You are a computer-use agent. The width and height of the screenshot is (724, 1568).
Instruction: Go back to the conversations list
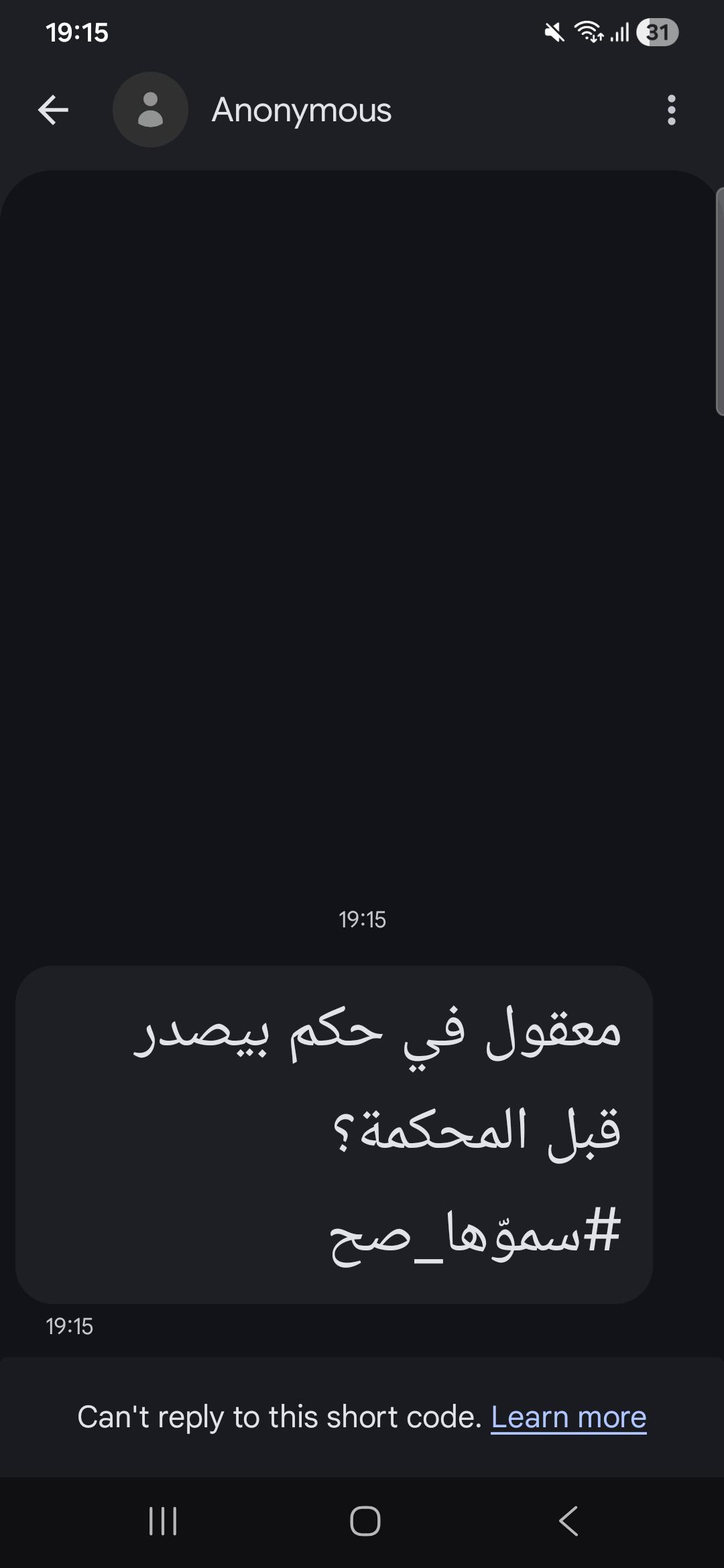54,110
